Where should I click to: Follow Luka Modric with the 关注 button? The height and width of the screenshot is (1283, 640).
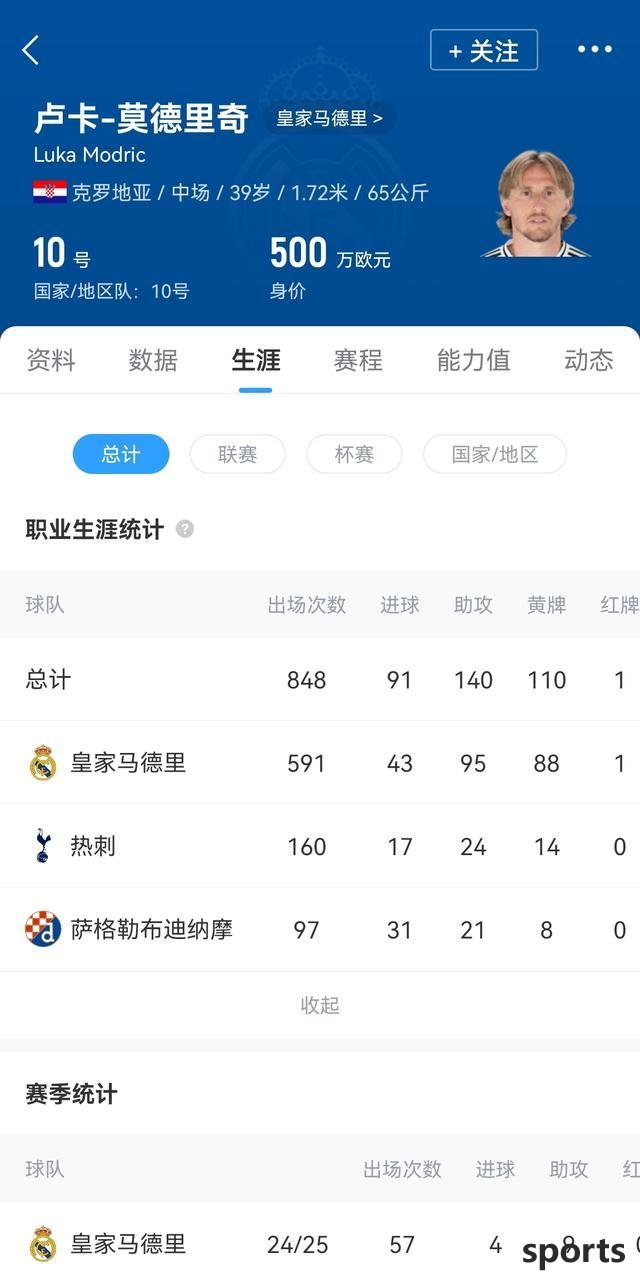click(484, 50)
